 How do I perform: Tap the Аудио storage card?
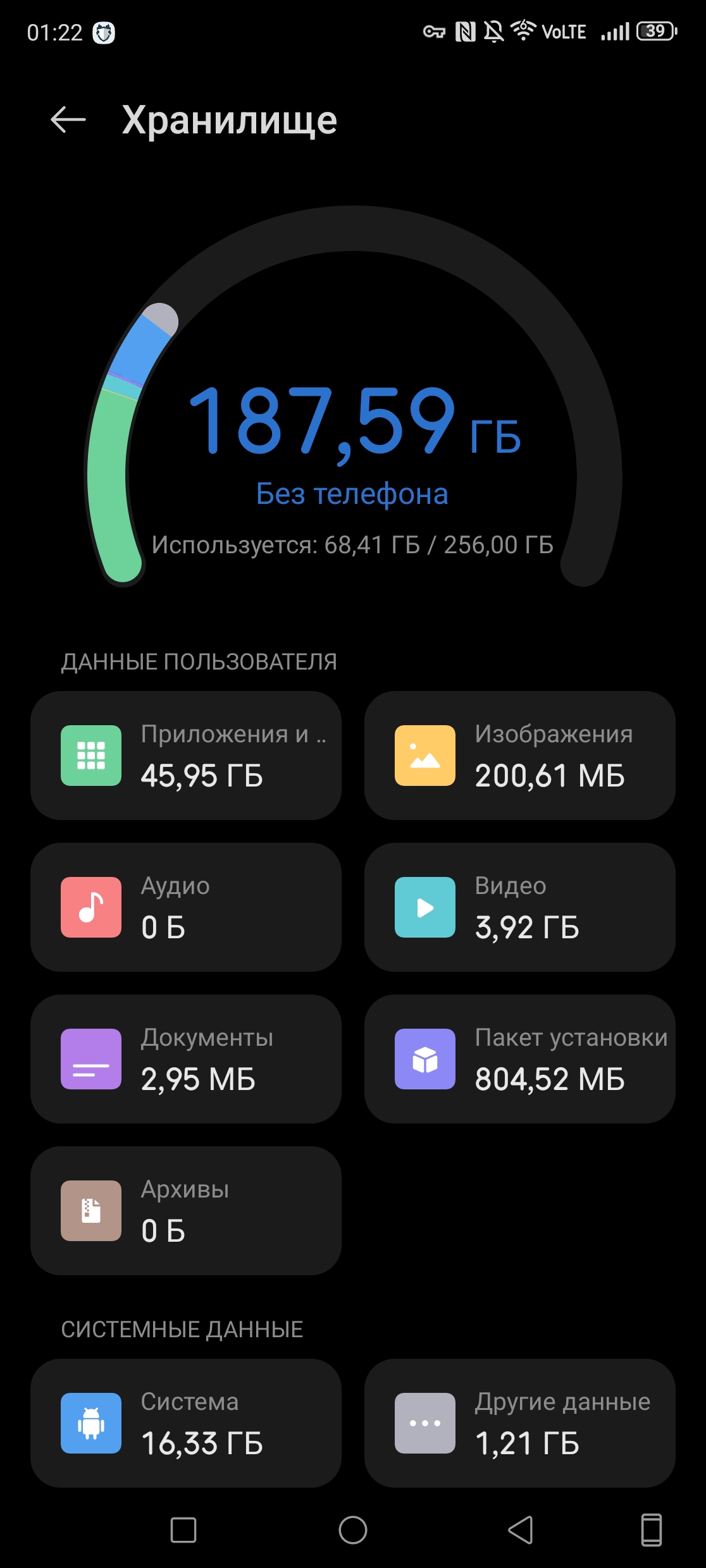pyautogui.click(x=186, y=907)
